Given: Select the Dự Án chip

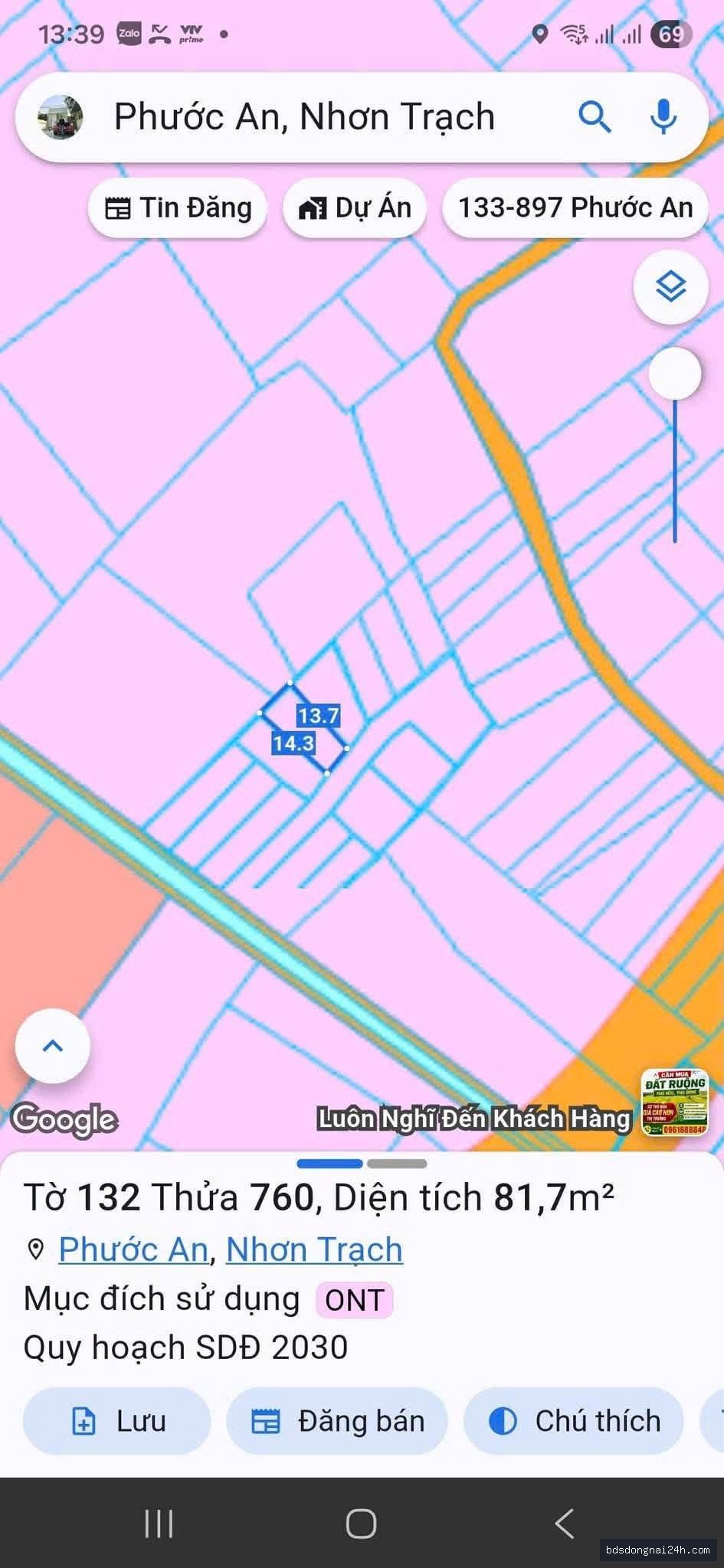Looking at the screenshot, I should pos(355,207).
